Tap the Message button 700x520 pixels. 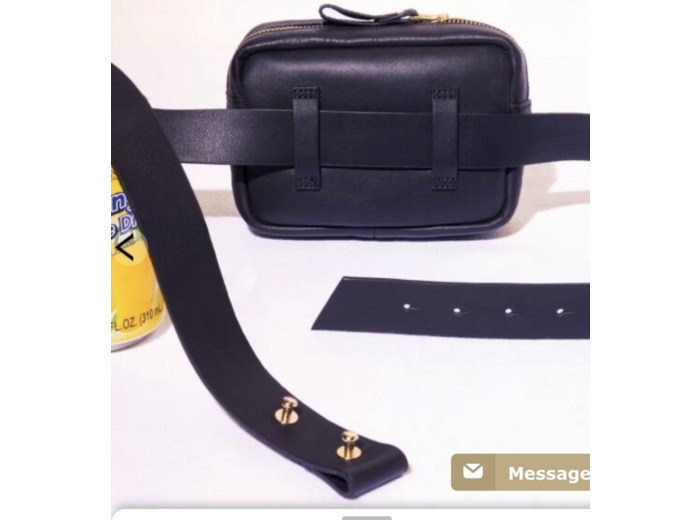521,472
